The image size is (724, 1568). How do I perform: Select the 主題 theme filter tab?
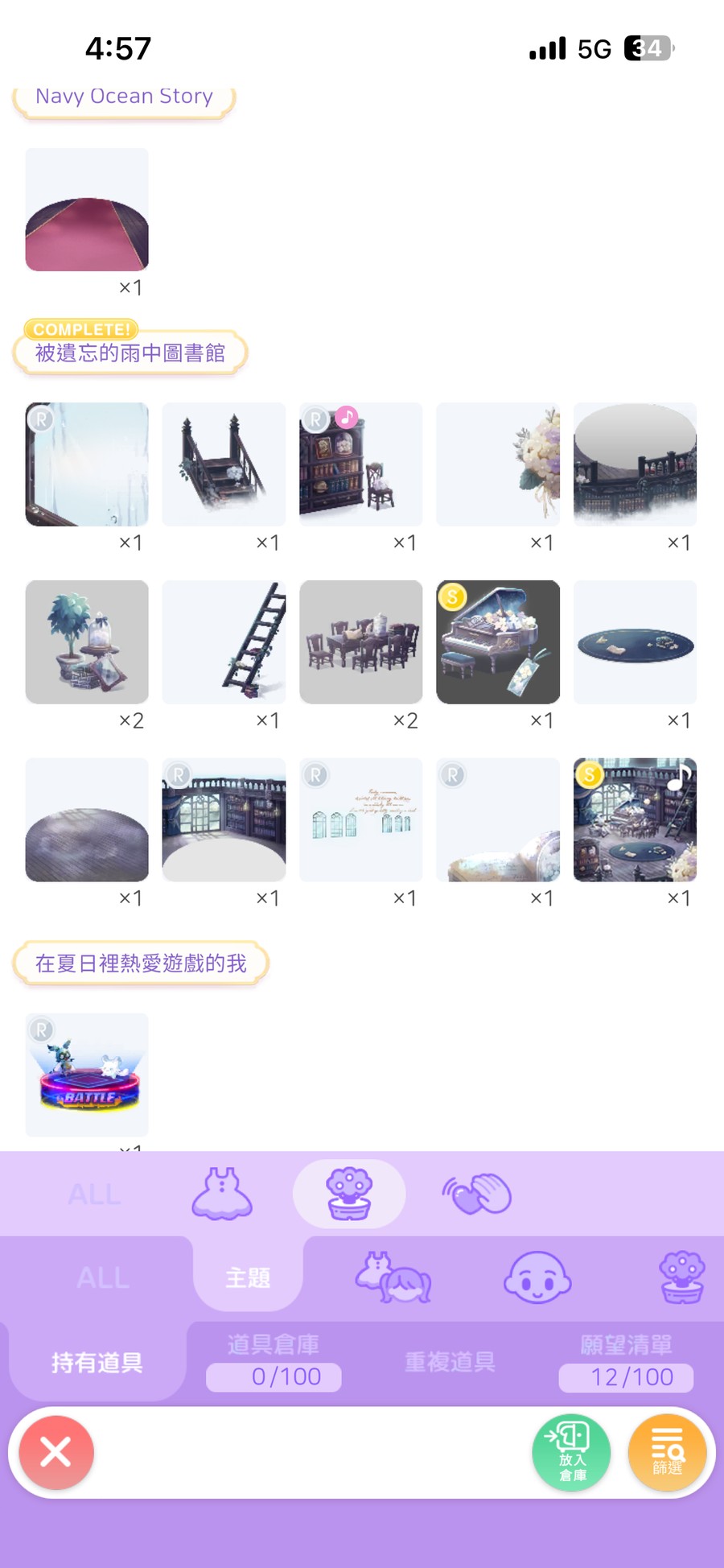[248, 1277]
